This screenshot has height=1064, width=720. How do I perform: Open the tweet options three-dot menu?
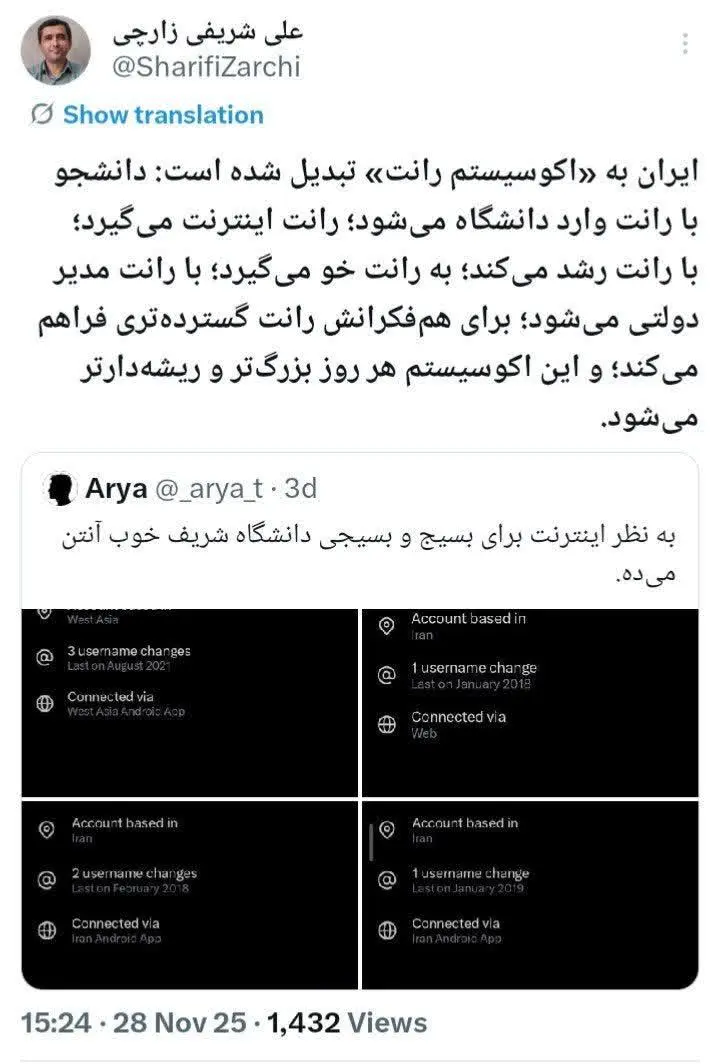pos(685,41)
